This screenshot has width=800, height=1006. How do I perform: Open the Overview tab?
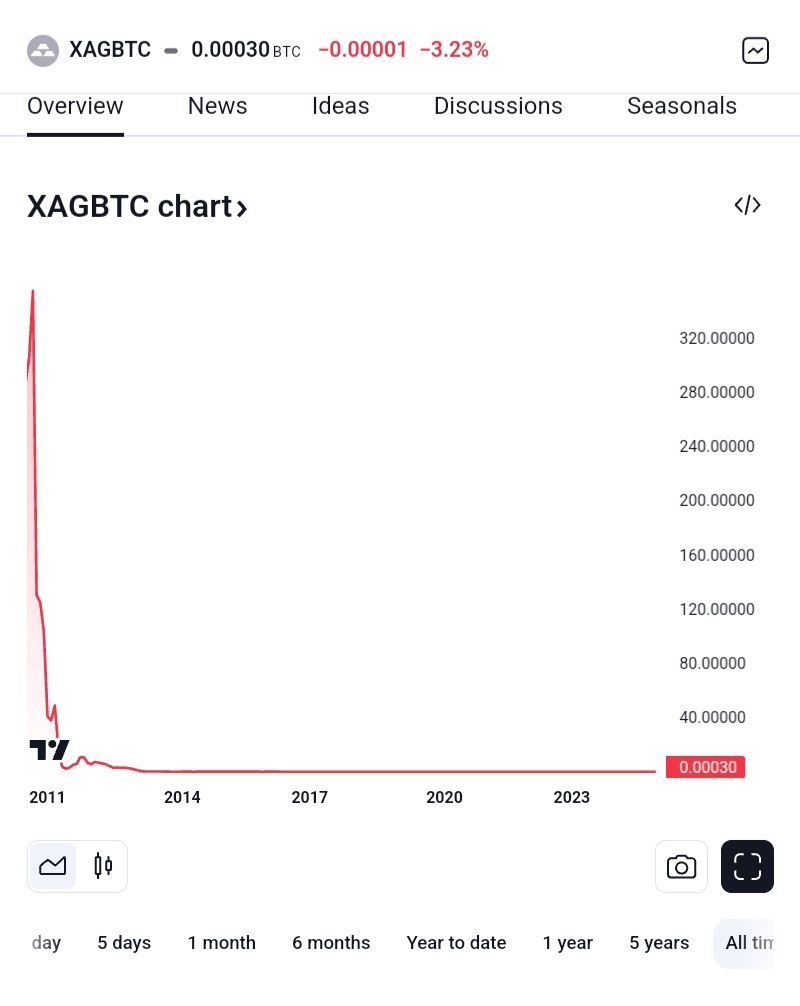(75, 106)
